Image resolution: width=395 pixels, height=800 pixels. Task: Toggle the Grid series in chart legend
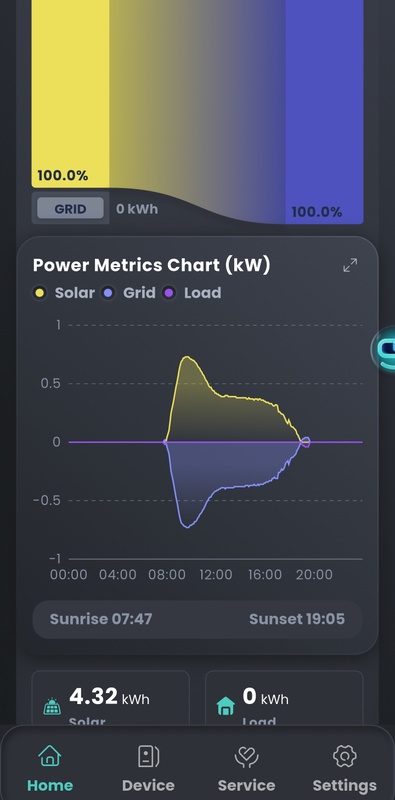point(128,293)
